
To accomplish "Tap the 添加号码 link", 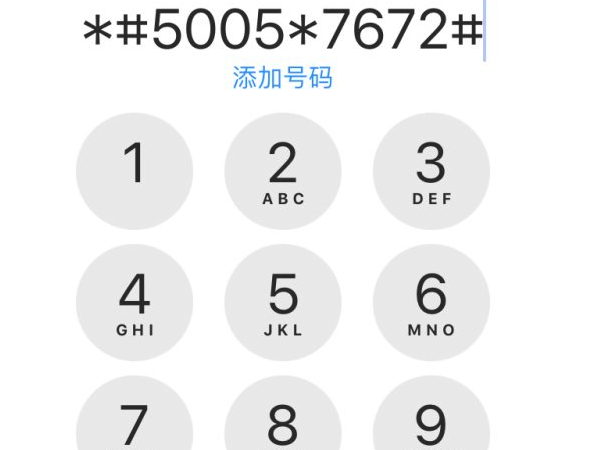I will click(282, 78).
